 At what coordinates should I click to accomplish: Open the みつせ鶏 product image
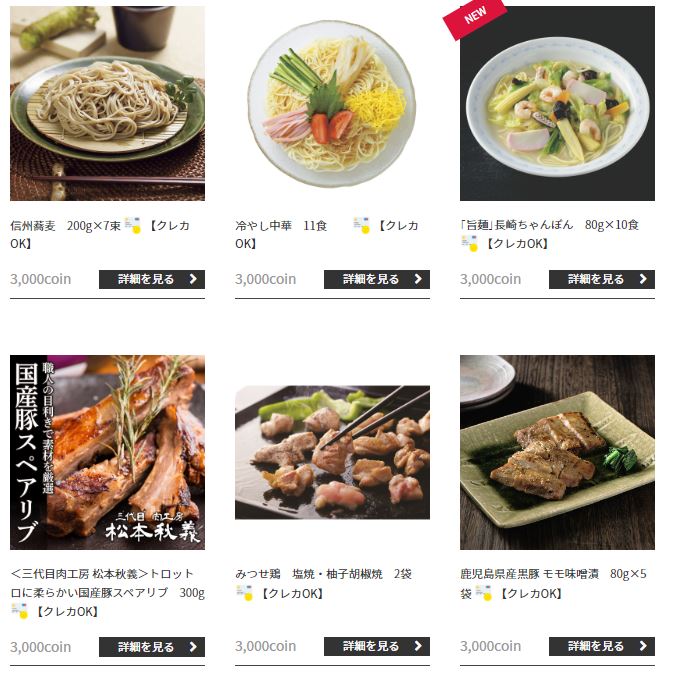(x=332, y=452)
